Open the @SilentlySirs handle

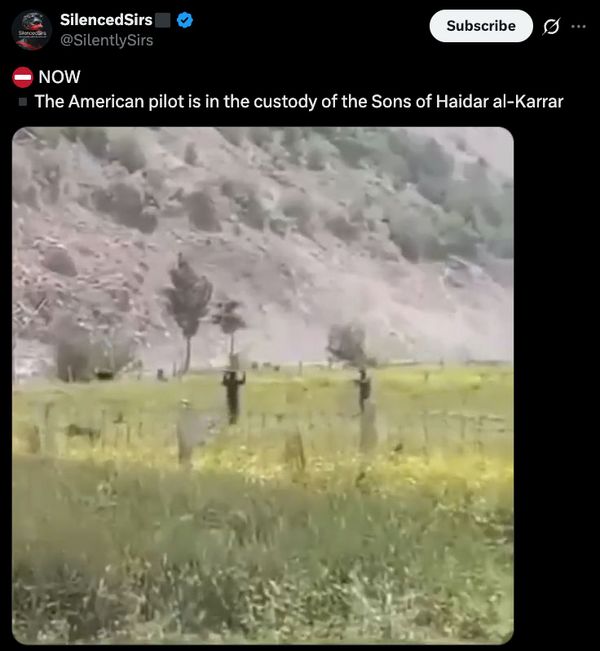coord(106,40)
